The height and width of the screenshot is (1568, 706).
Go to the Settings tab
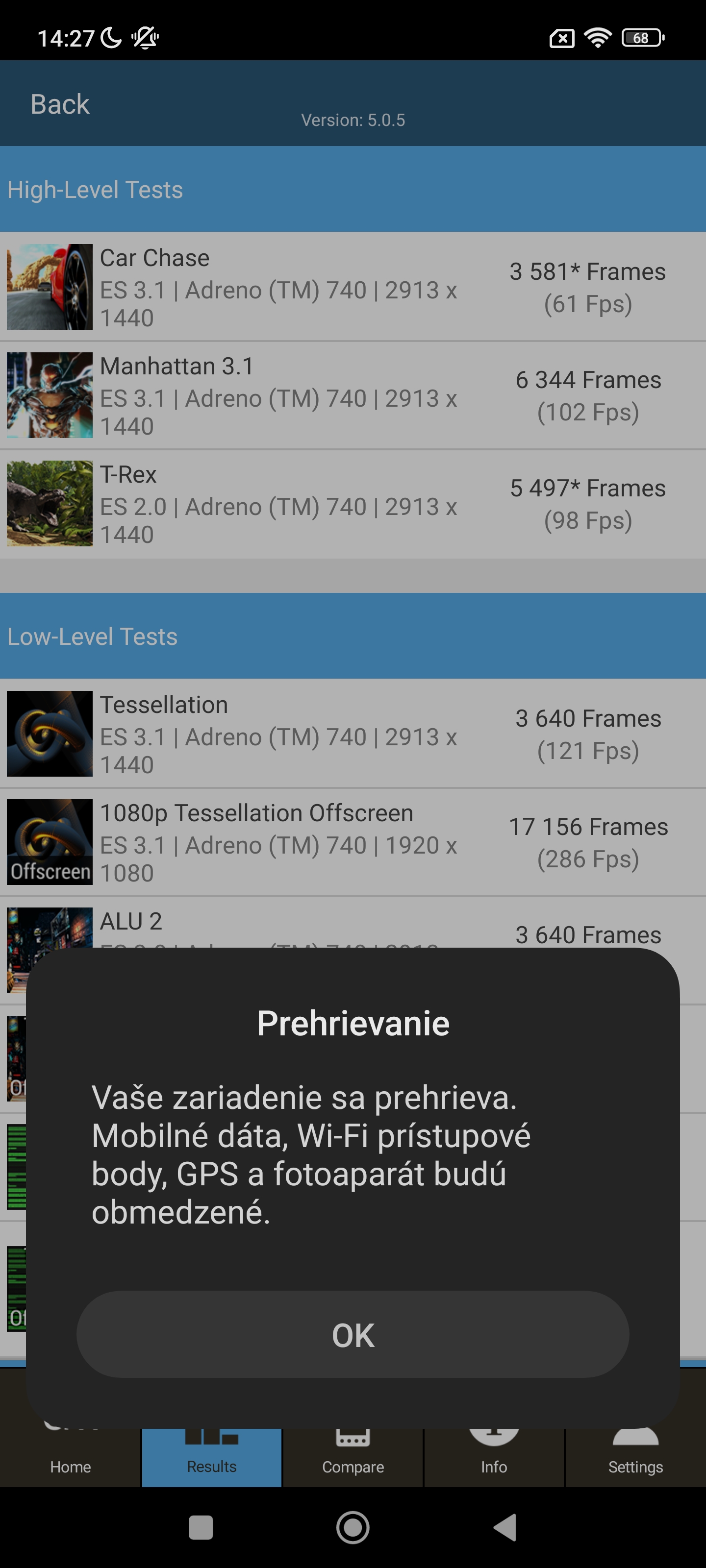[635, 1457]
